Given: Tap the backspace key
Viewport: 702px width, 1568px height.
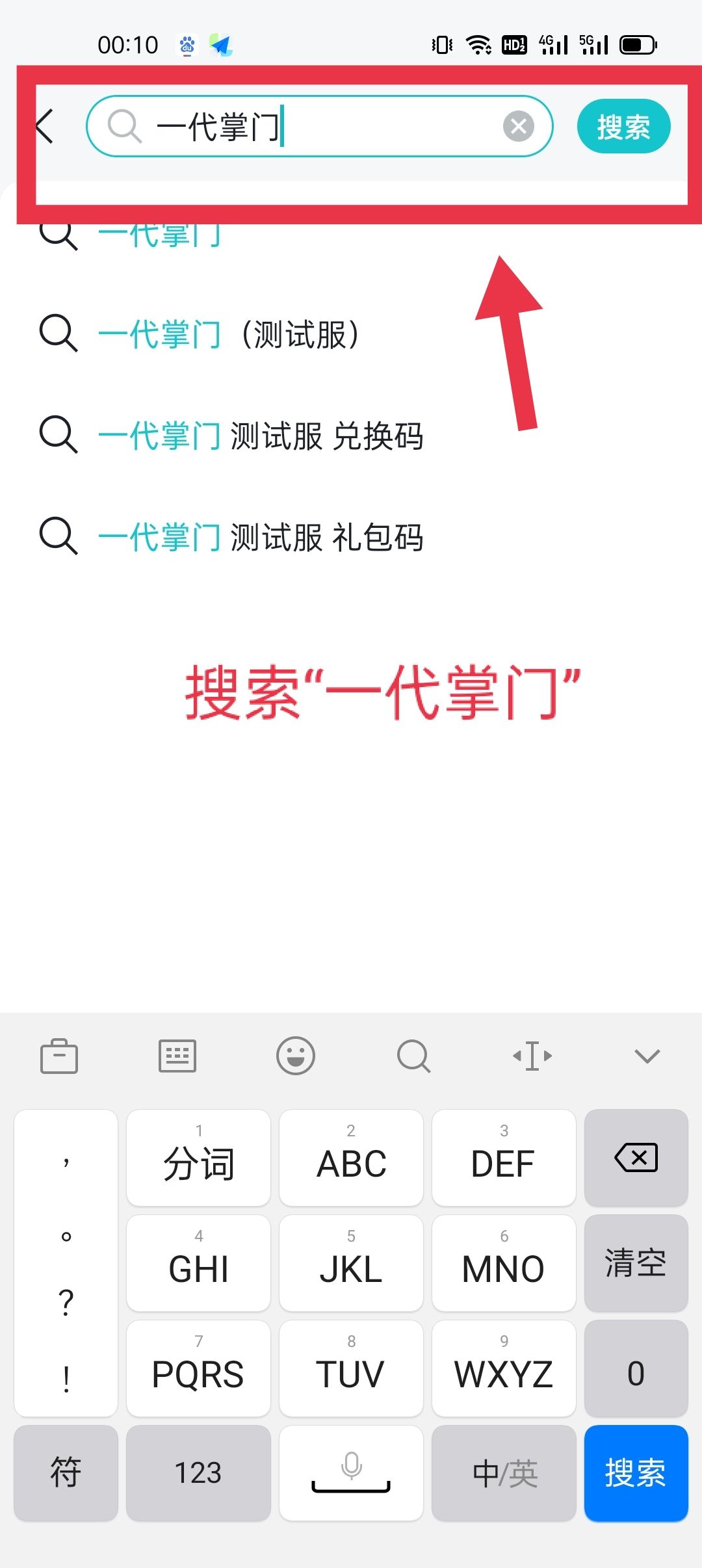Looking at the screenshot, I should [636, 1158].
